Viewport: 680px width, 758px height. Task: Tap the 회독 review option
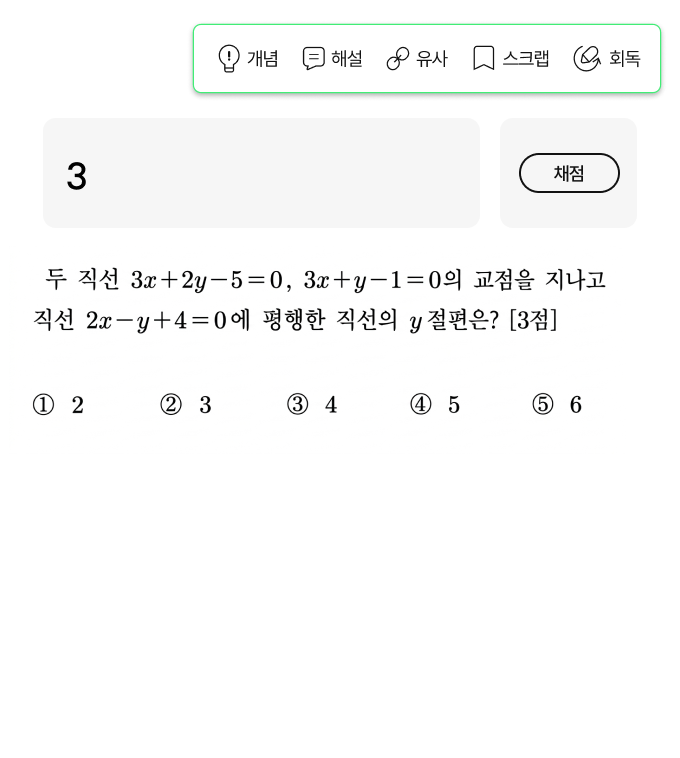click(607, 58)
